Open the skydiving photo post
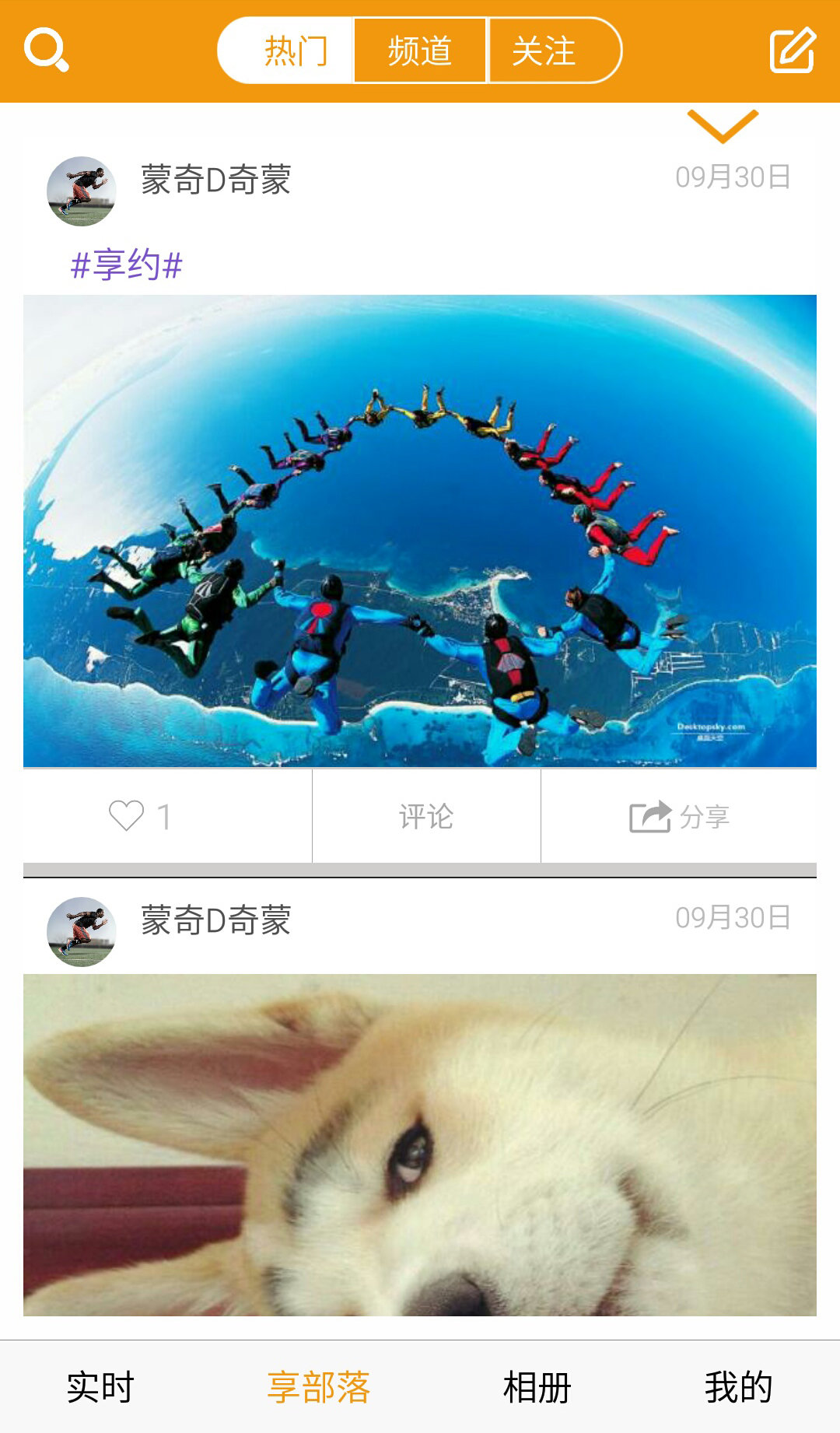 pos(420,531)
